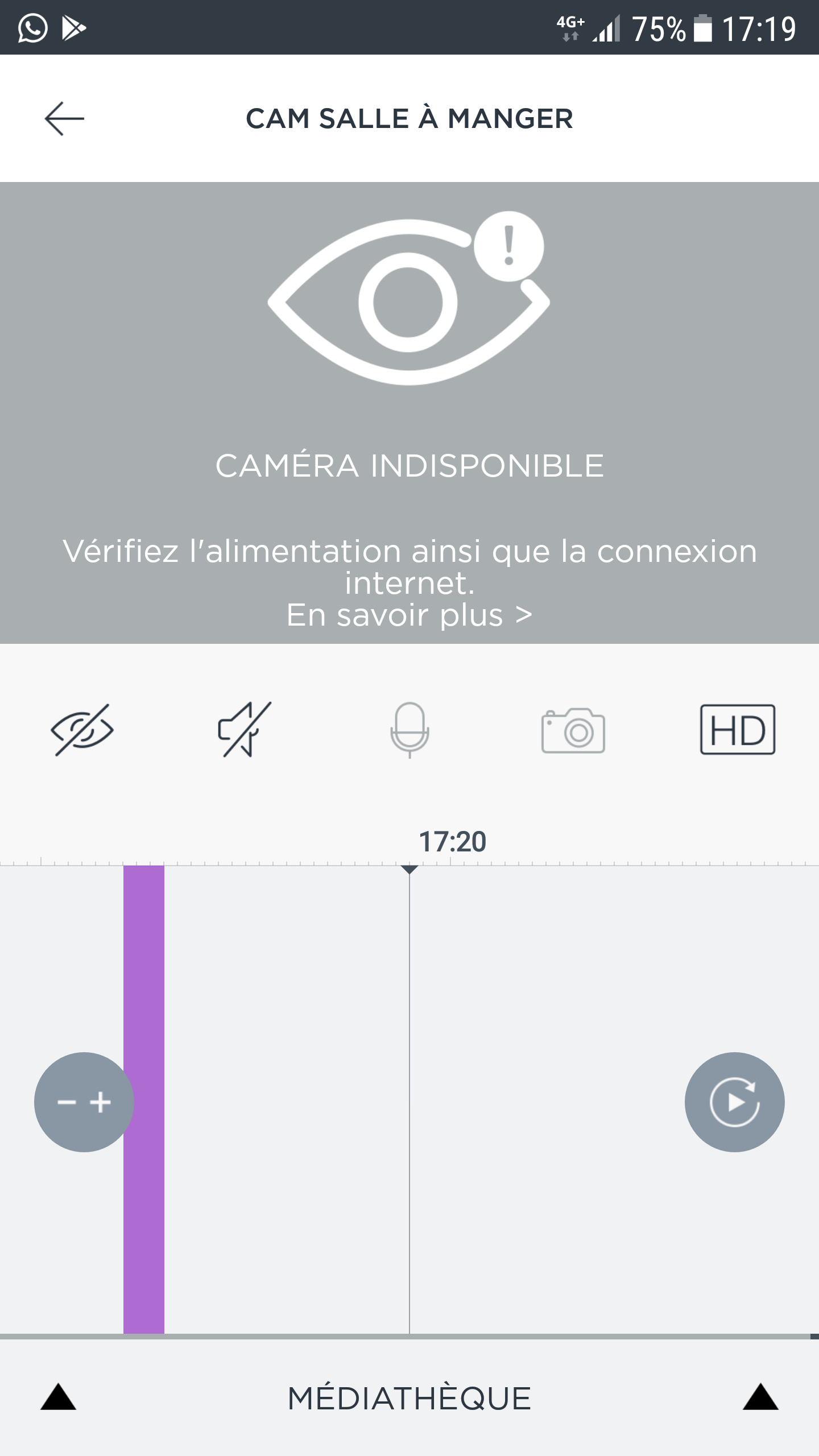Activate the microphone to talk

pyautogui.click(x=409, y=730)
